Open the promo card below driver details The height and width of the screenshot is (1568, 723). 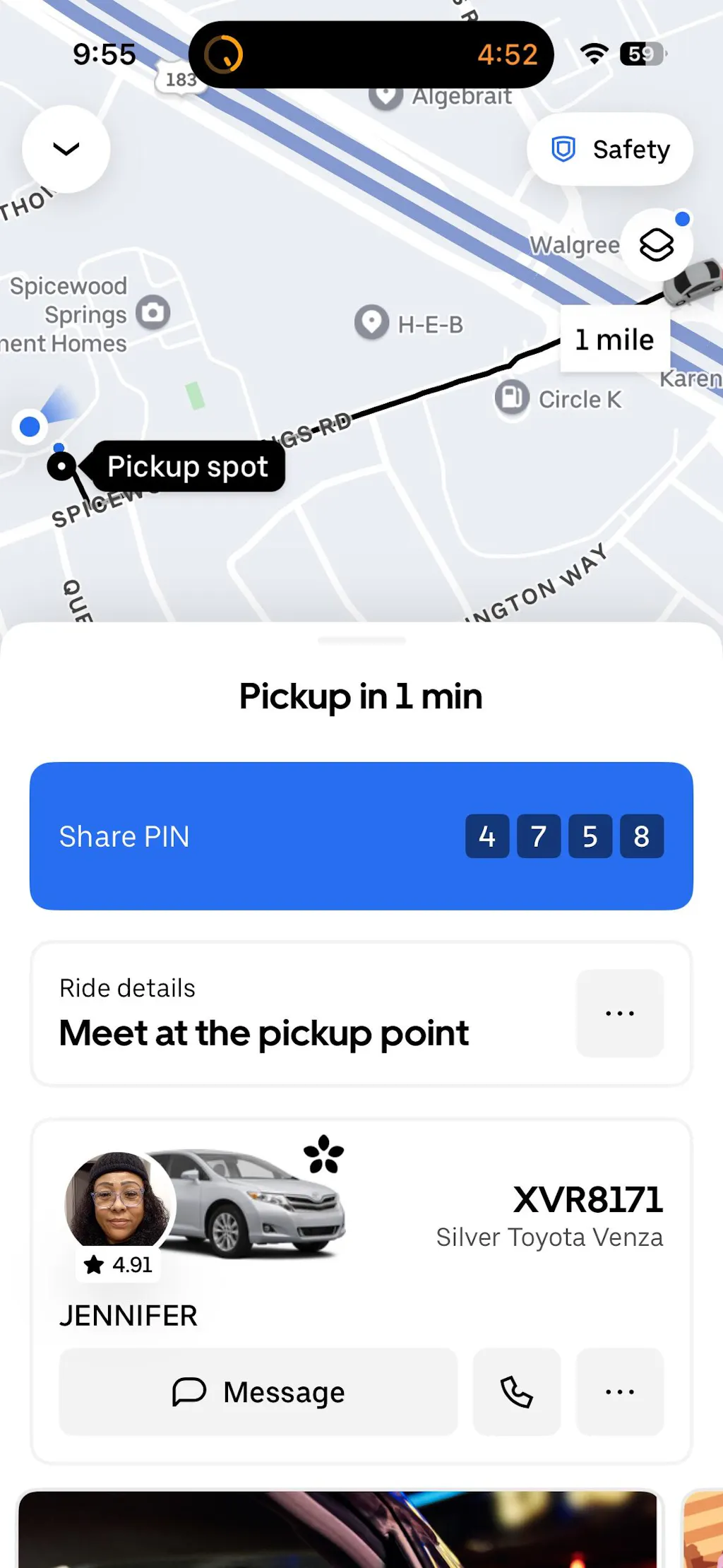point(337,1529)
